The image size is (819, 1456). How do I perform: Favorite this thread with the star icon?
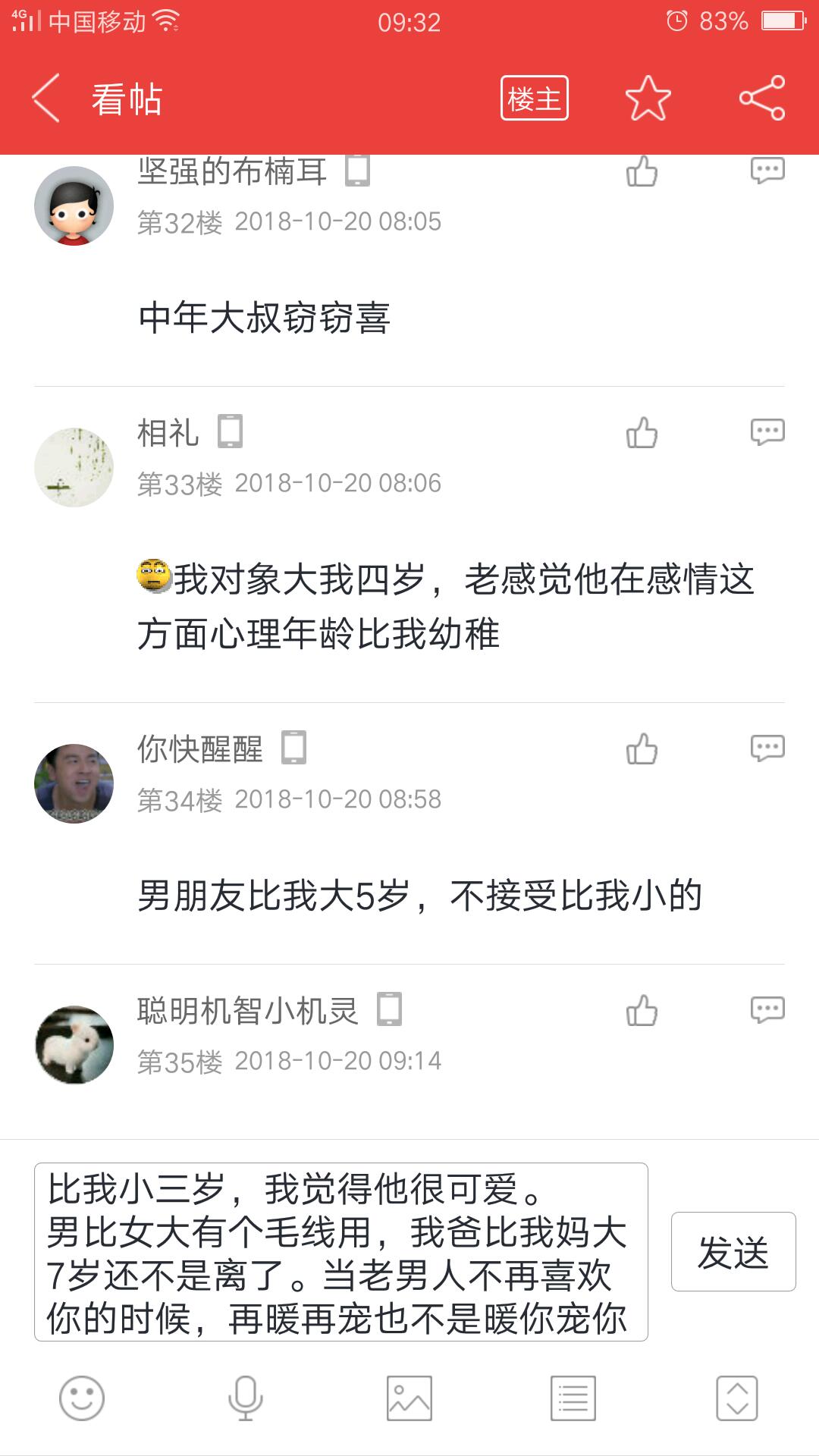(x=648, y=99)
